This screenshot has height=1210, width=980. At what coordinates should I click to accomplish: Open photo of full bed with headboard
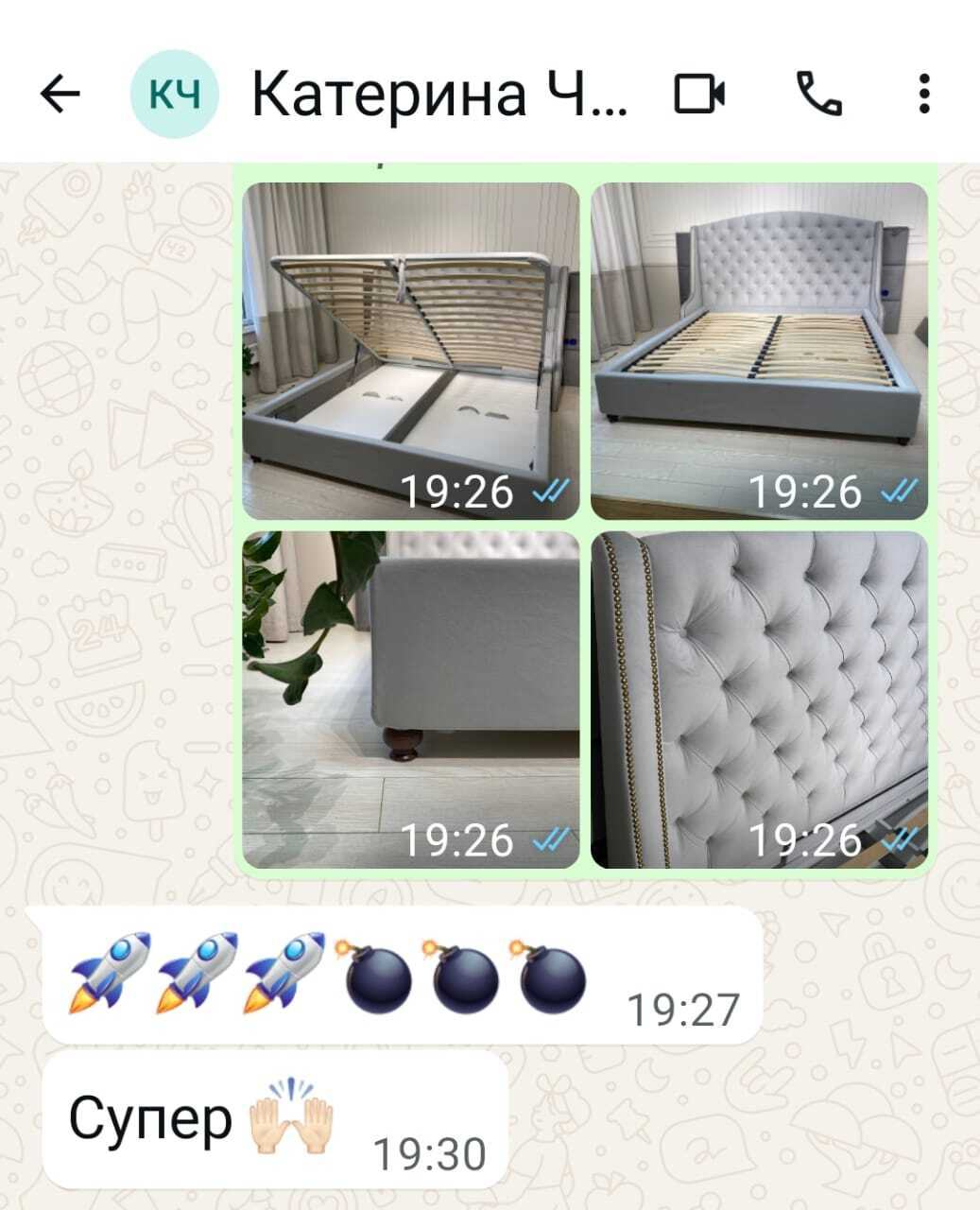[x=759, y=351]
